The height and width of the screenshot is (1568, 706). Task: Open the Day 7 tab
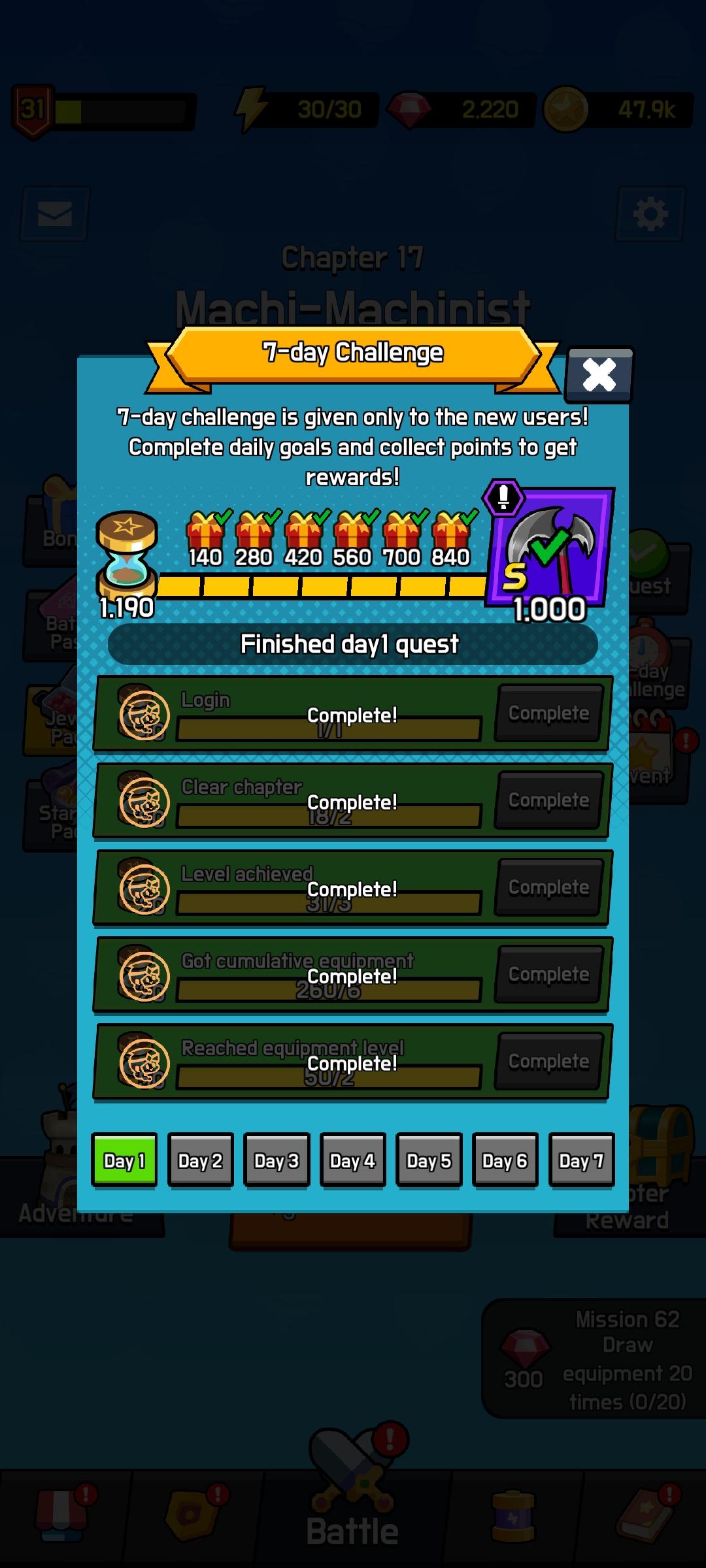point(580,1162)
